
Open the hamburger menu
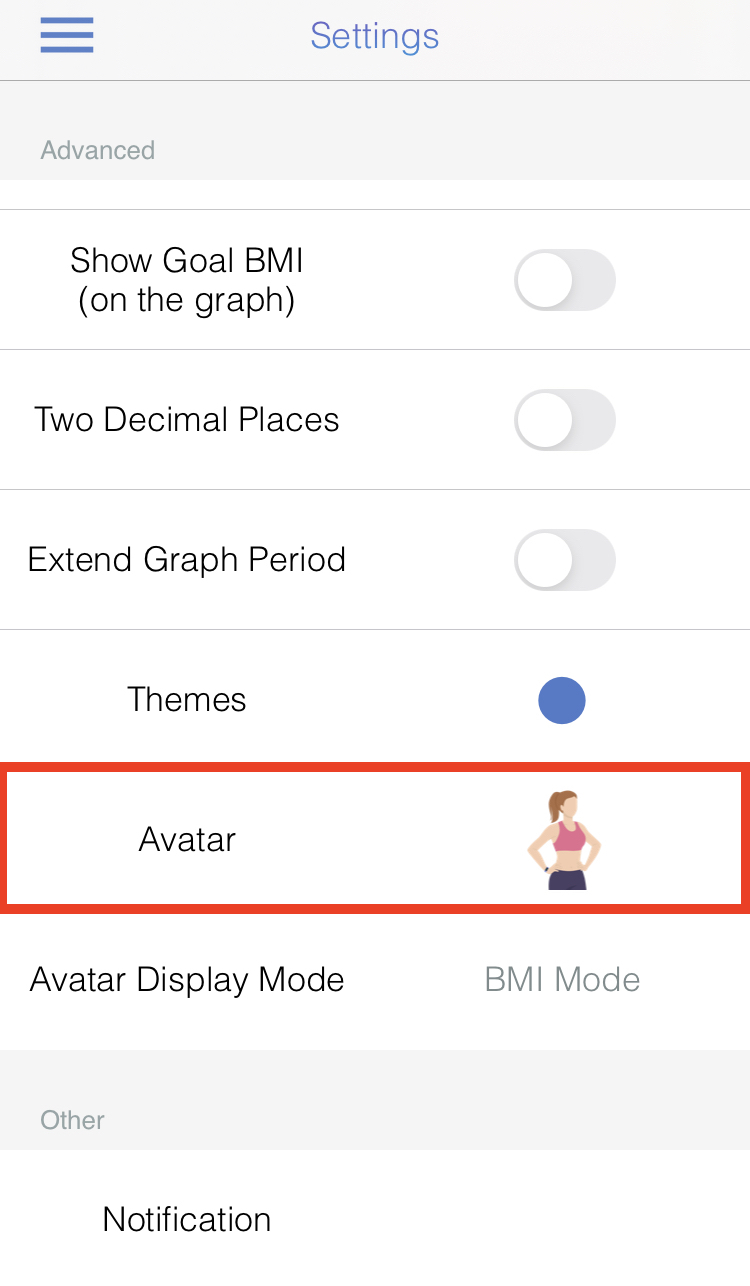click(67, 35)
